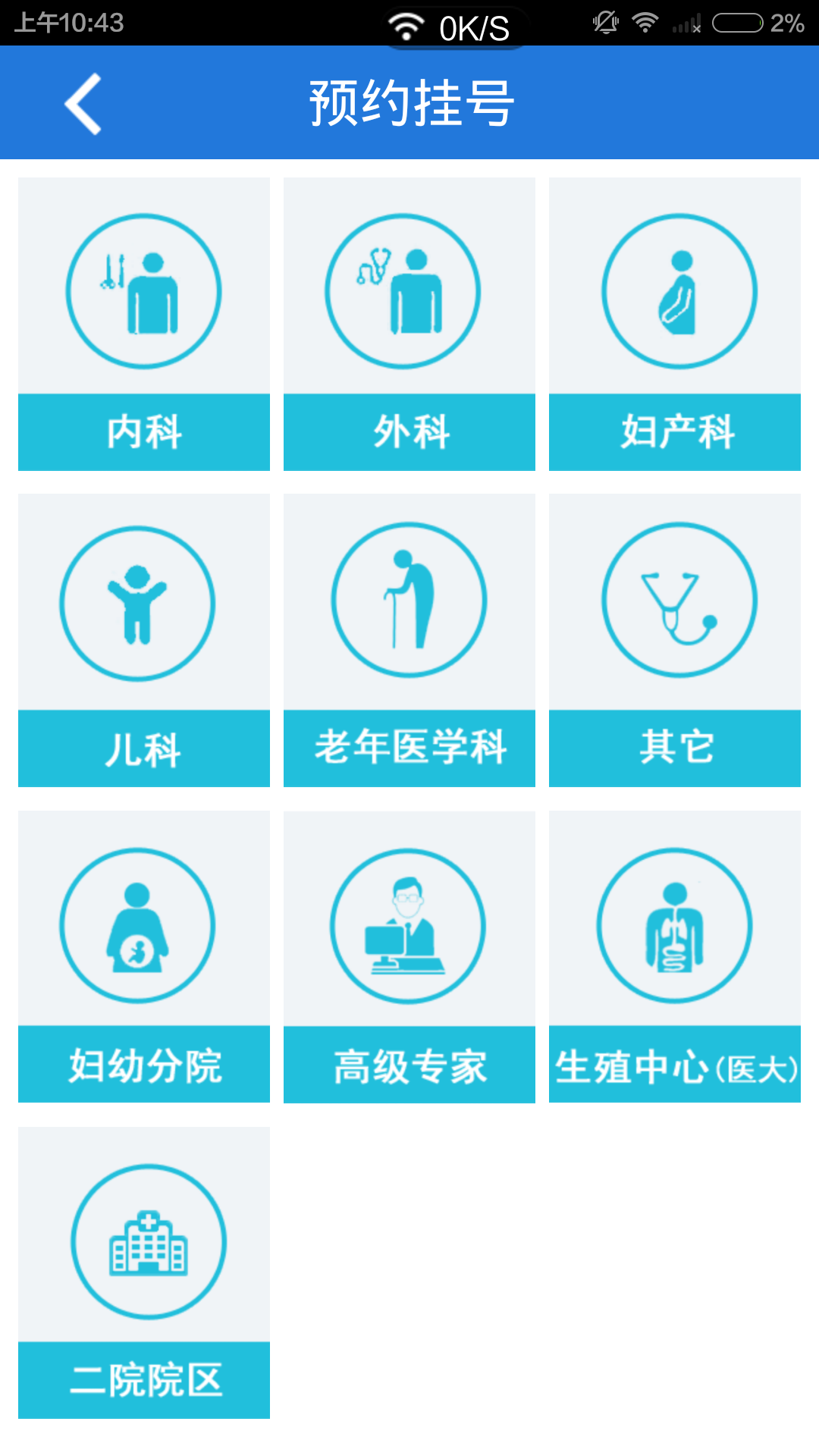Select the 老年医学科 label banner

(x=409, y=748)
